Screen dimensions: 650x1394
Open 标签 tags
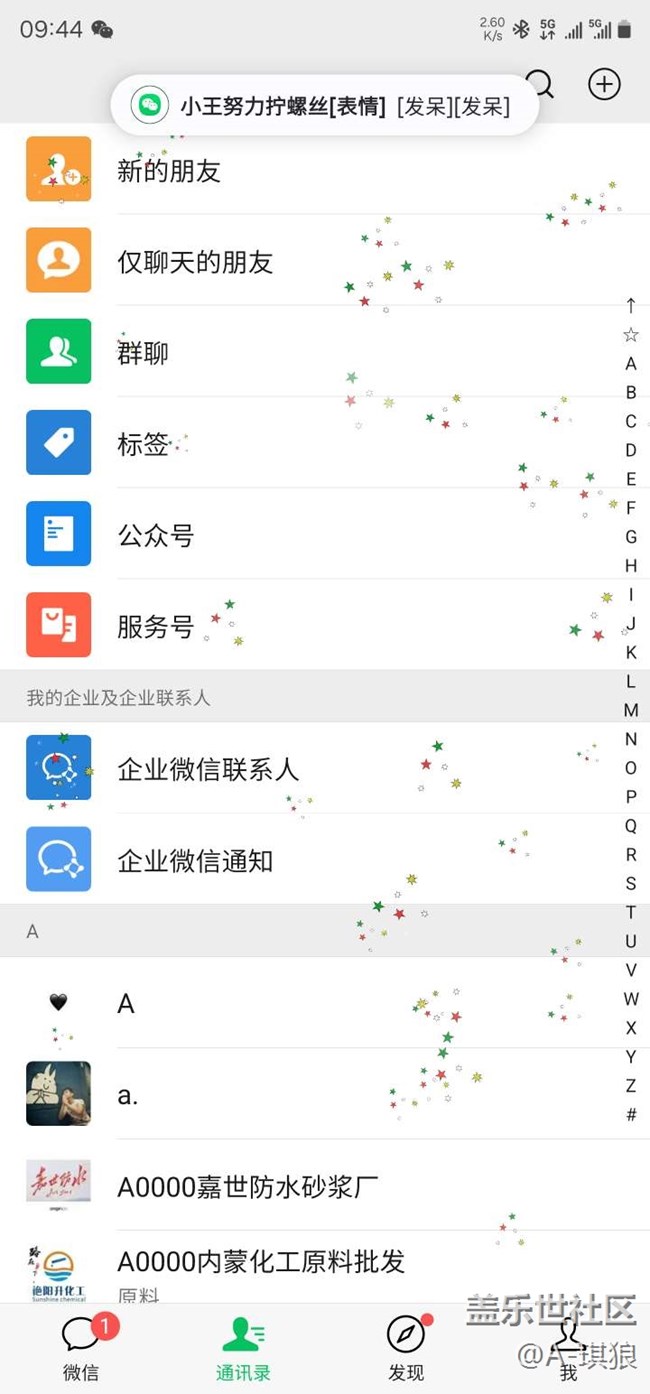[x=143, y=444]
